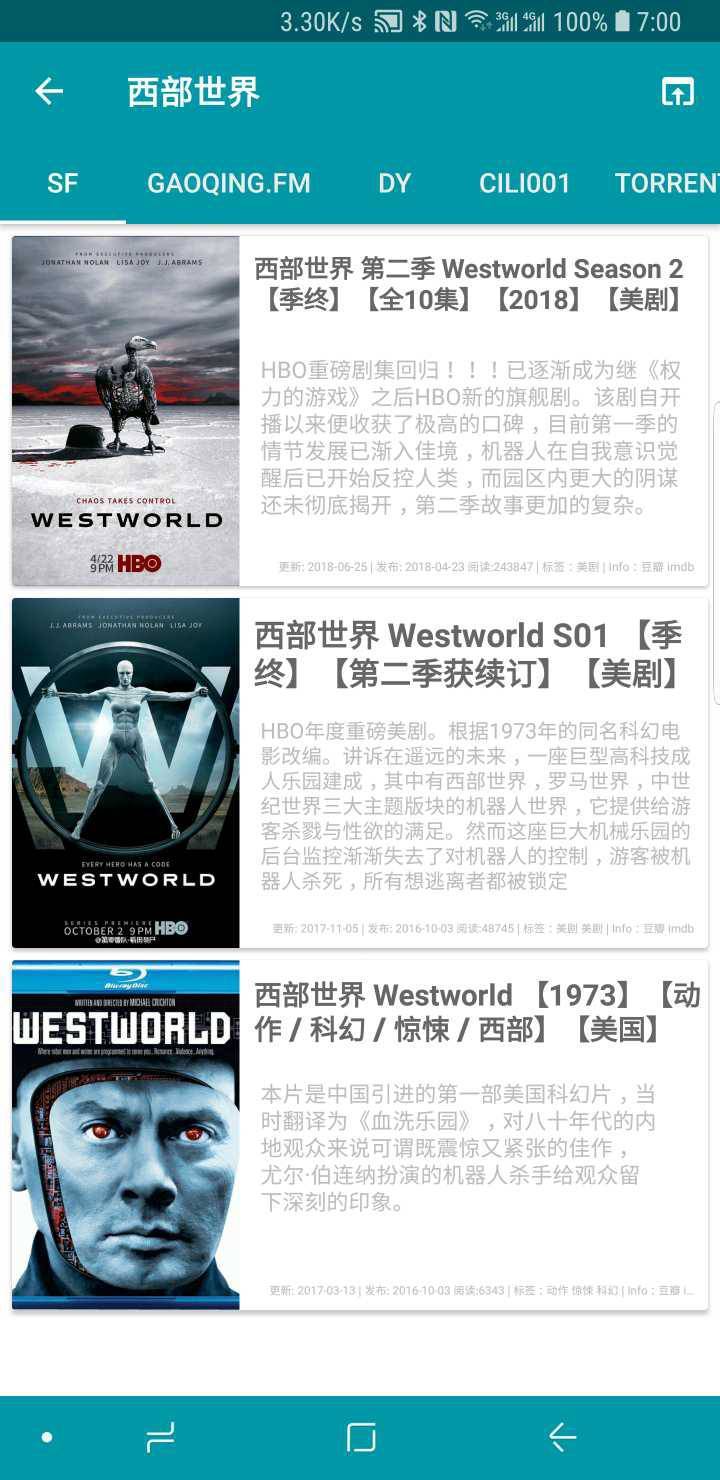Go back using the app bar arrow

[48, 92]
